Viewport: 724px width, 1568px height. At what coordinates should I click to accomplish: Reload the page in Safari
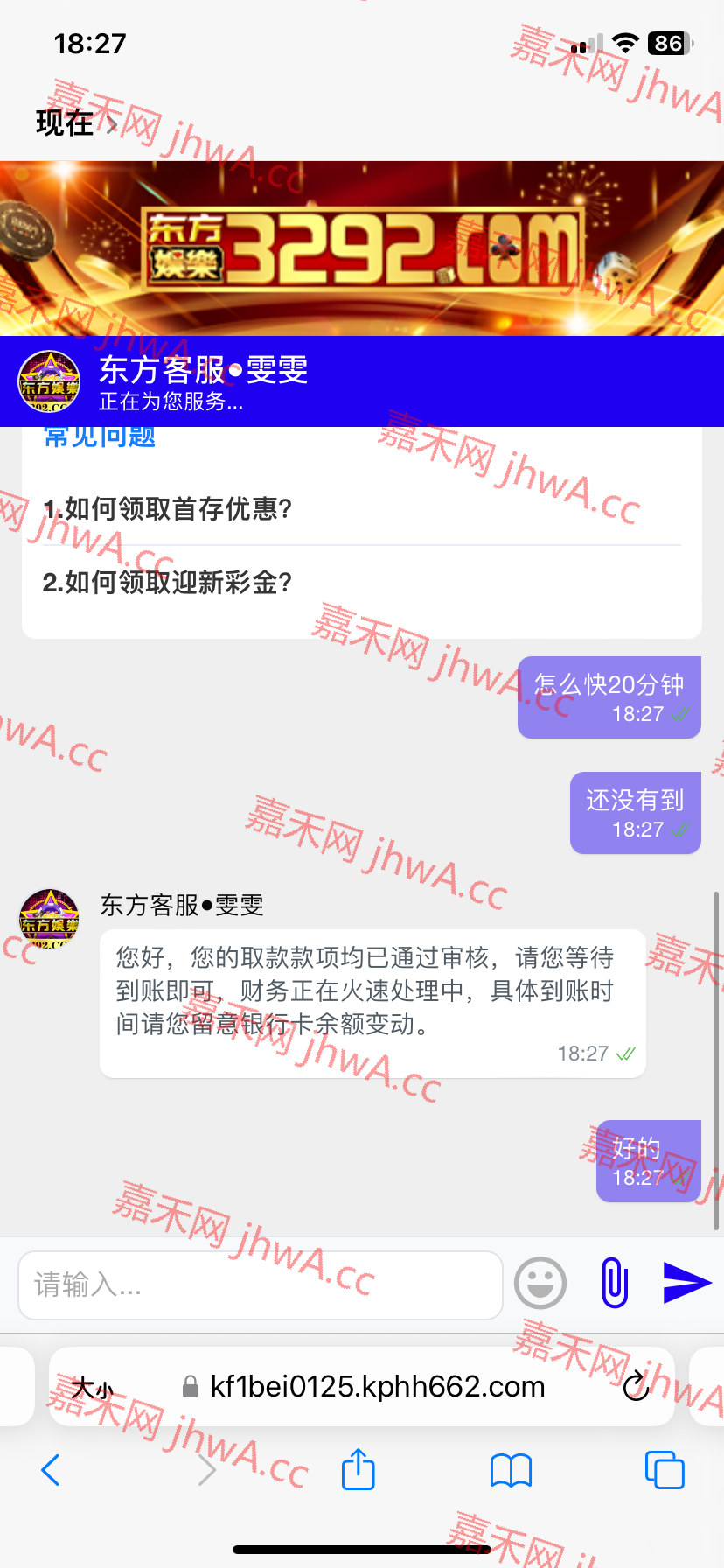pos(636,1386)
